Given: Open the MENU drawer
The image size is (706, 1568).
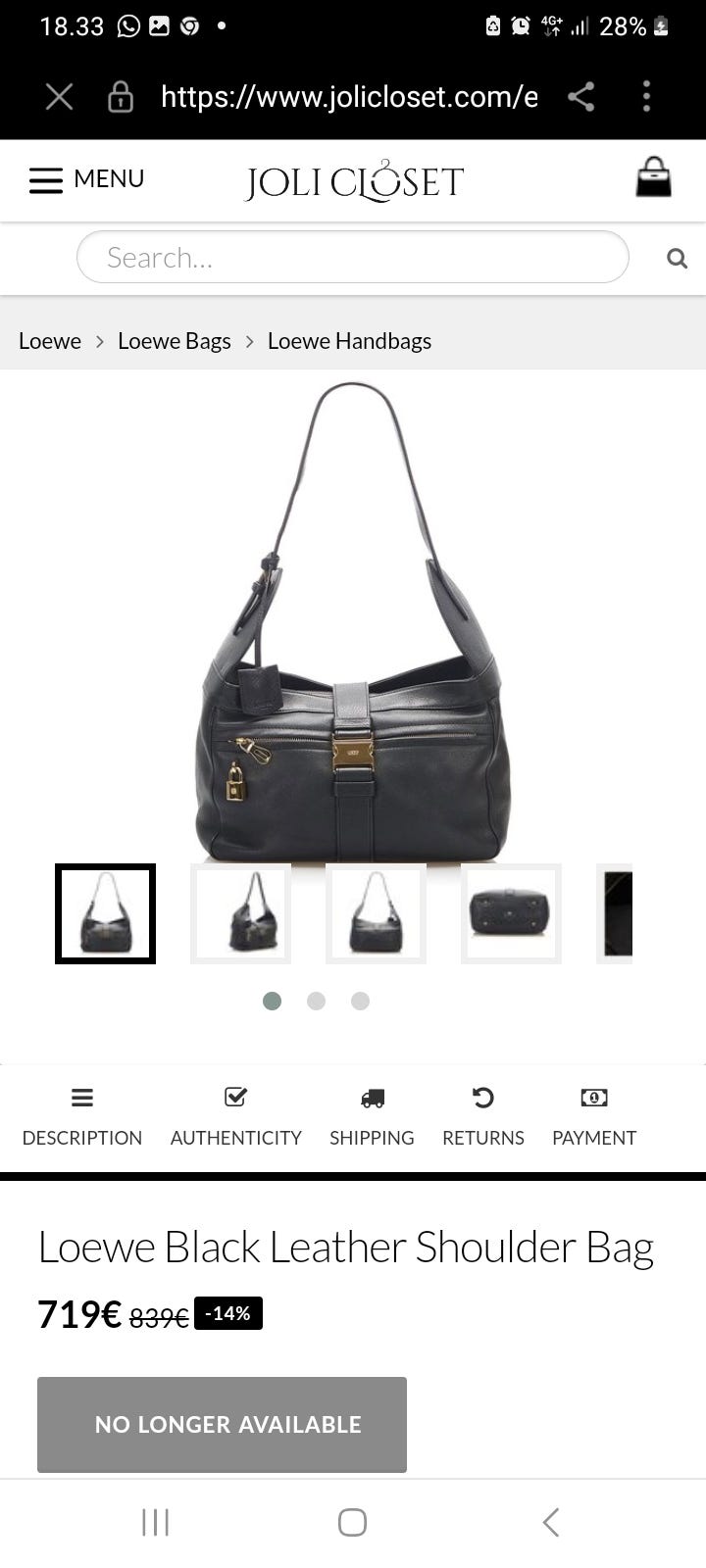Looking at the screenshot, I should click(x=86, y=179).
